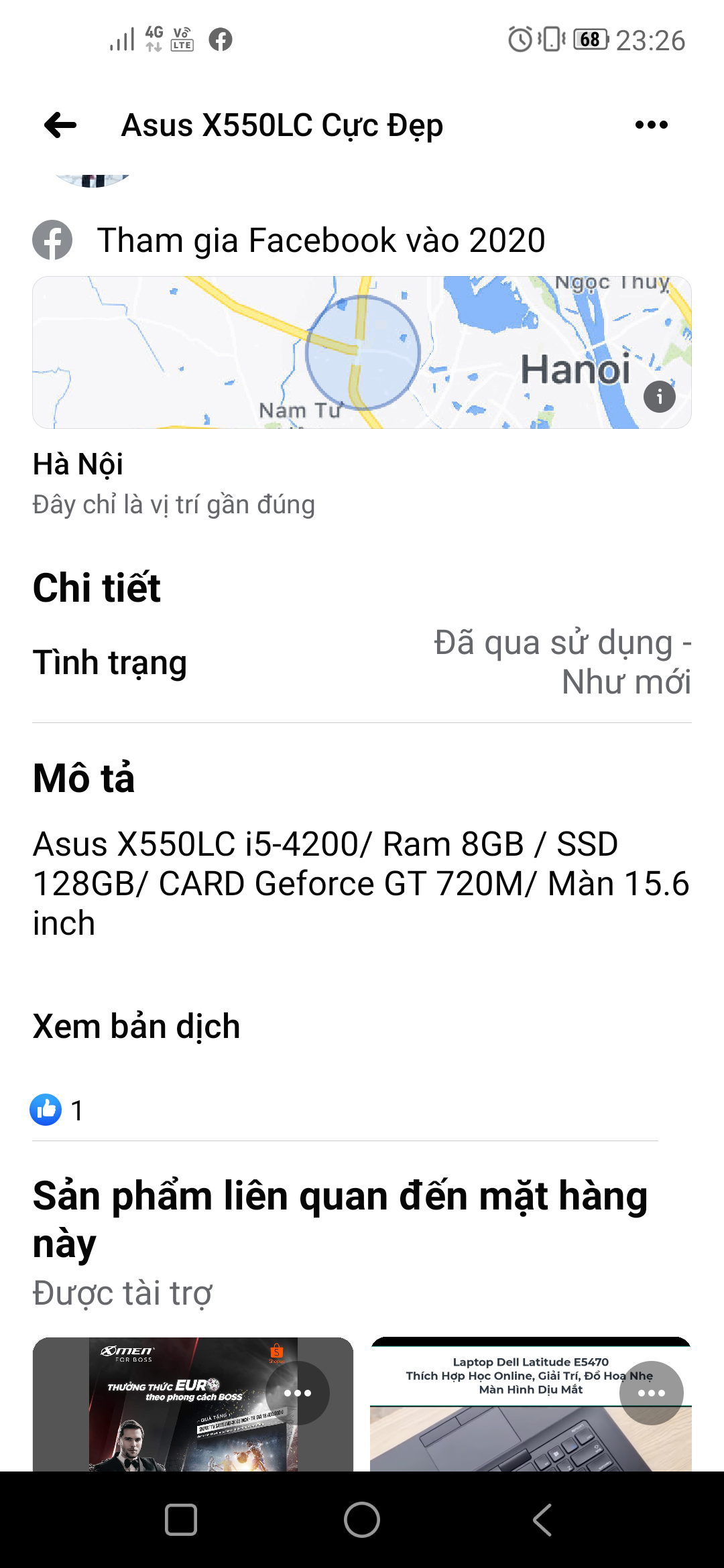
Task: View who liked this listing
Action: [57, 1110]
